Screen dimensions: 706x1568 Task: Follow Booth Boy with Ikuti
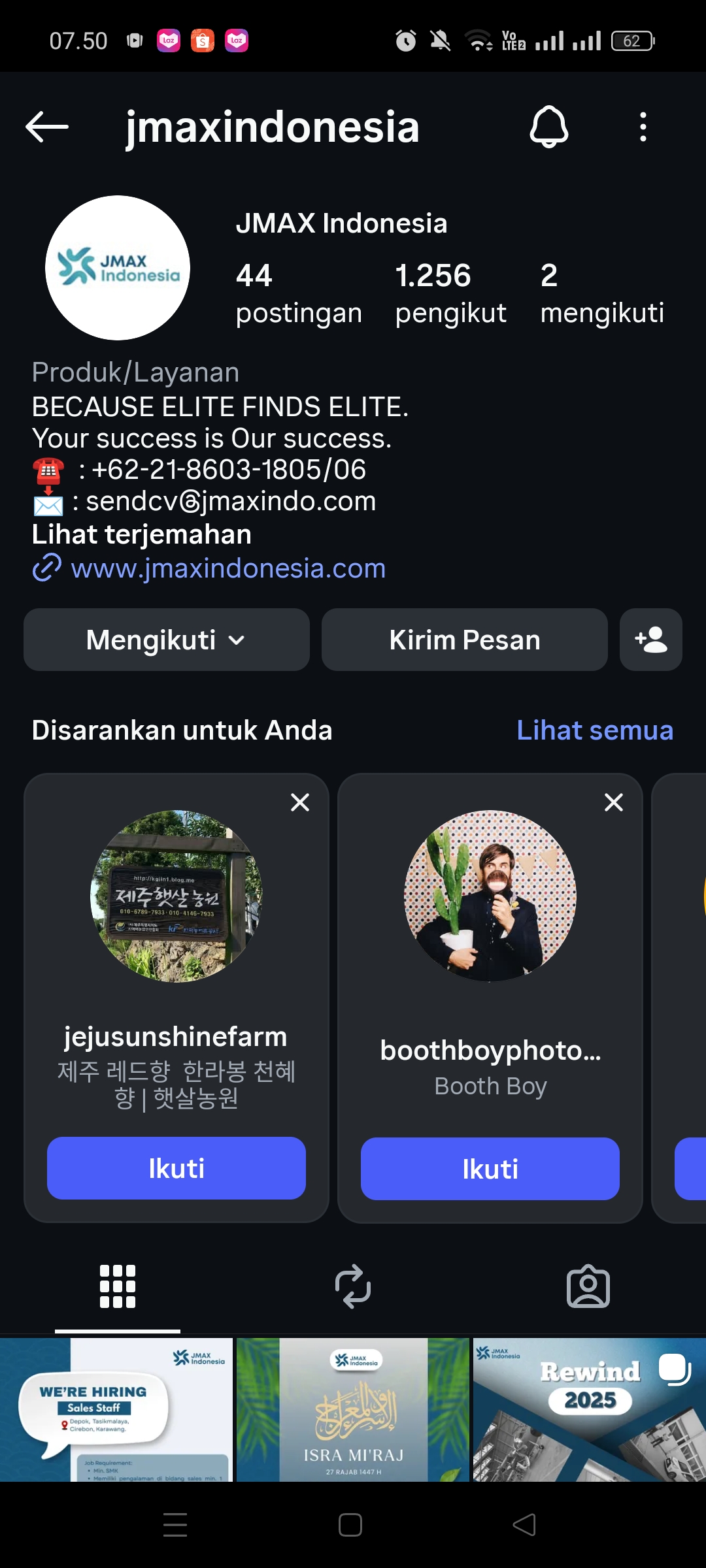(x=490, y=1169)
